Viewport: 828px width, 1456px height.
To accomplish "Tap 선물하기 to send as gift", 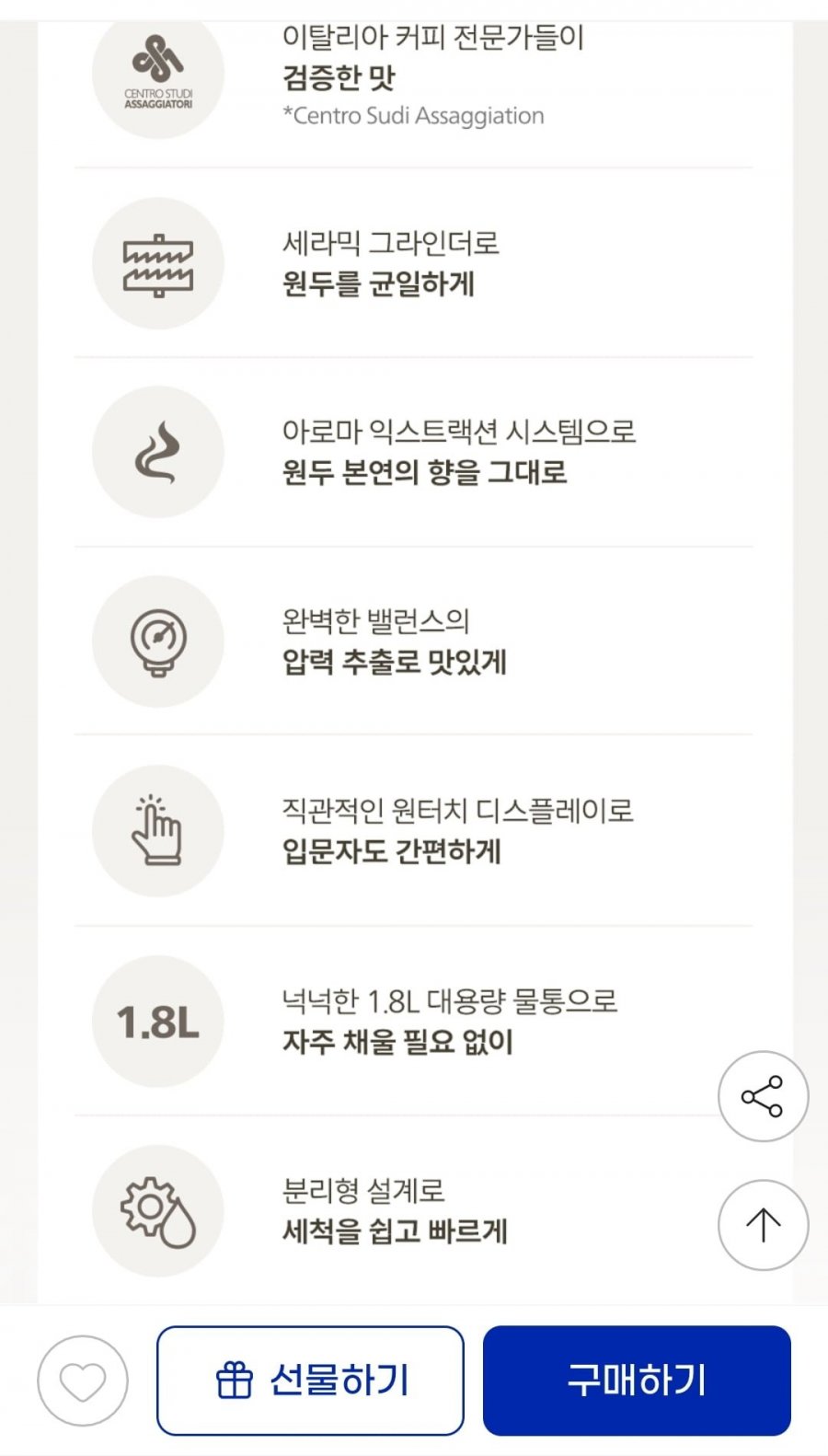I will 310,1381.
